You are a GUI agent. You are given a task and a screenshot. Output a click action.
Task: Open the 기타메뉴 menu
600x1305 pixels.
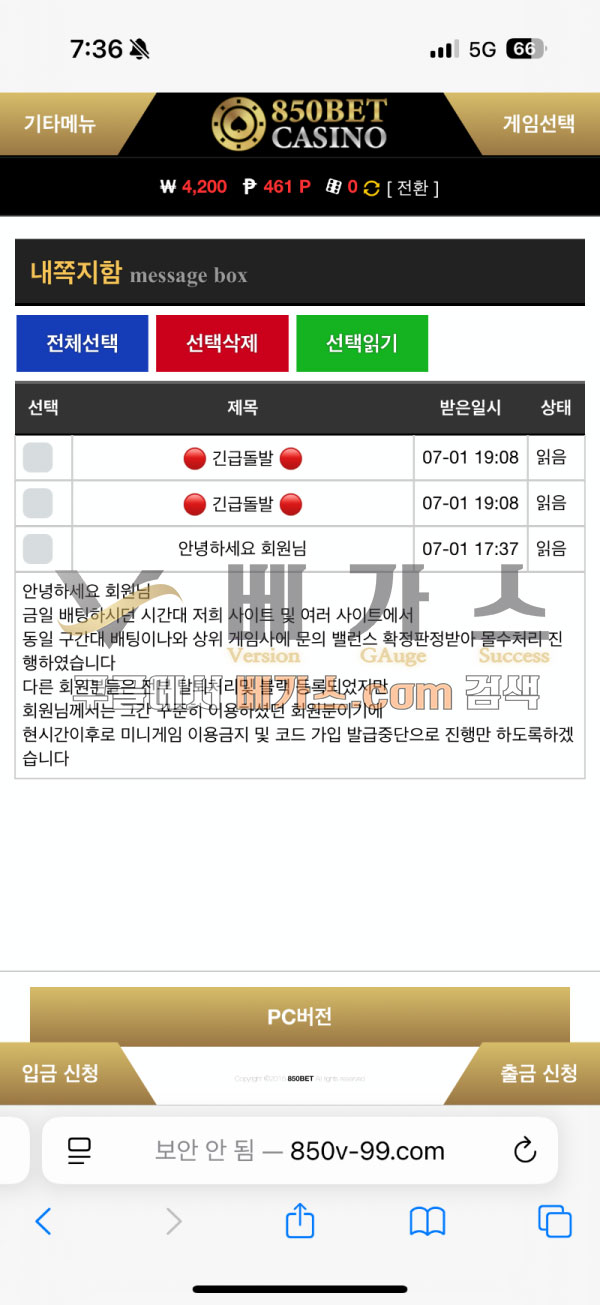pos(60,124)
